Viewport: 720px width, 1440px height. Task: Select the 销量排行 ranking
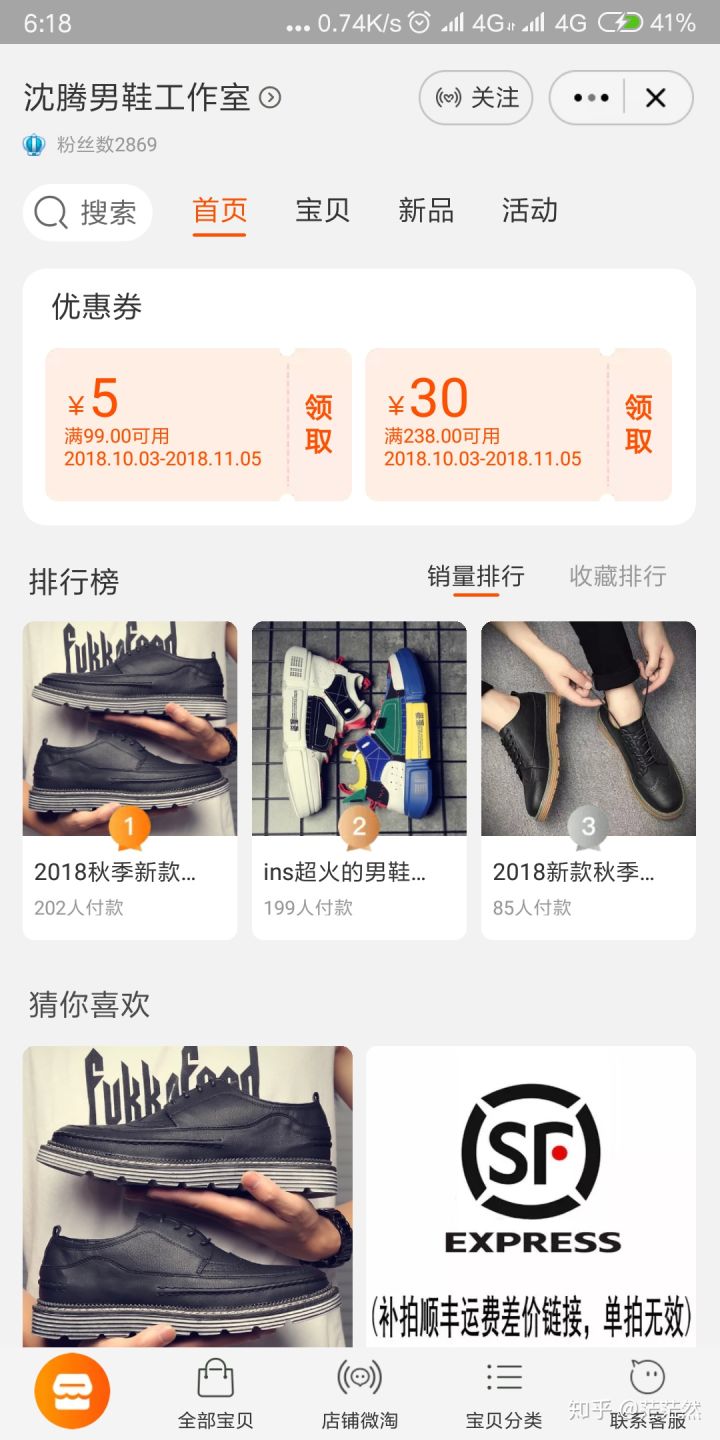click(x=476, y=576)
